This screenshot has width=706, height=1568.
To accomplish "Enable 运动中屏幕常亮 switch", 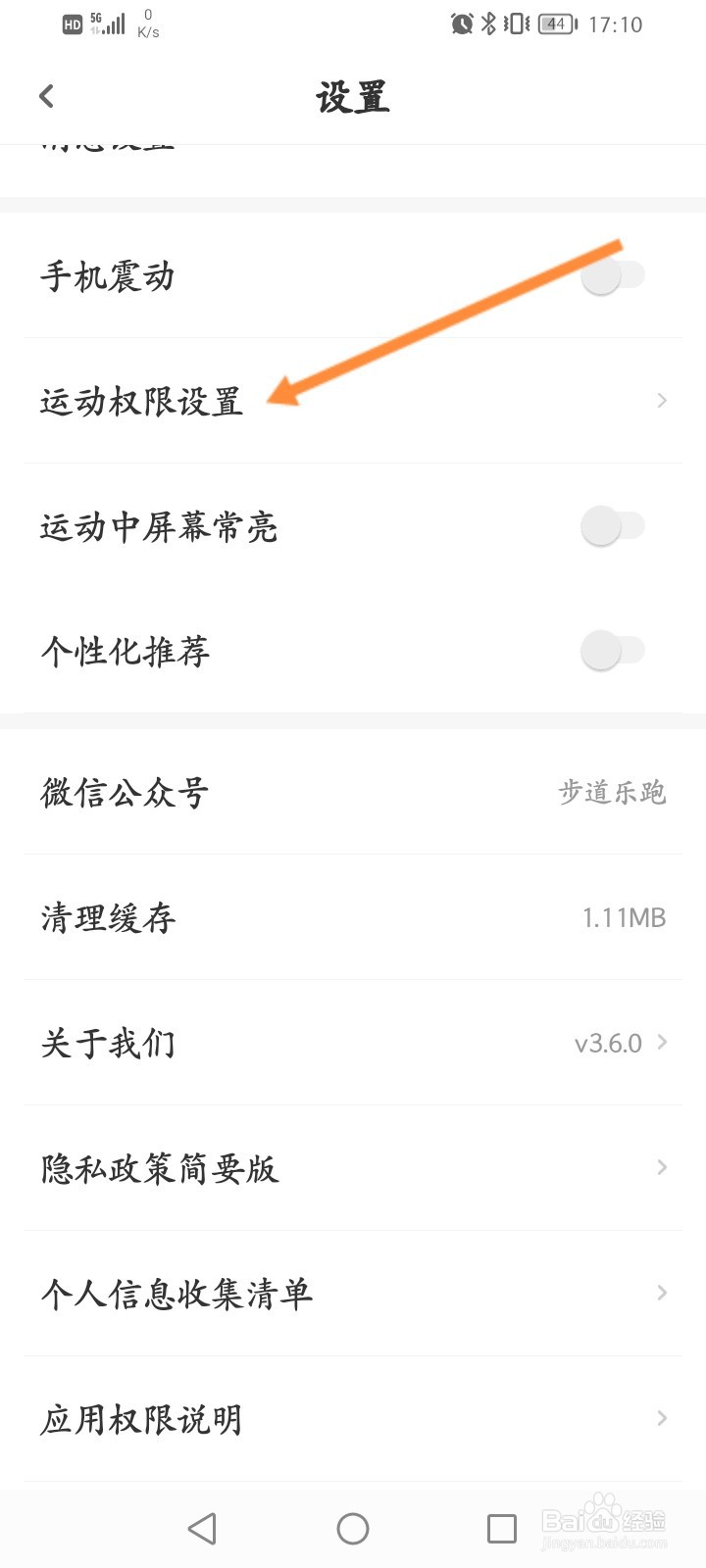I will (x=613, y=526).
